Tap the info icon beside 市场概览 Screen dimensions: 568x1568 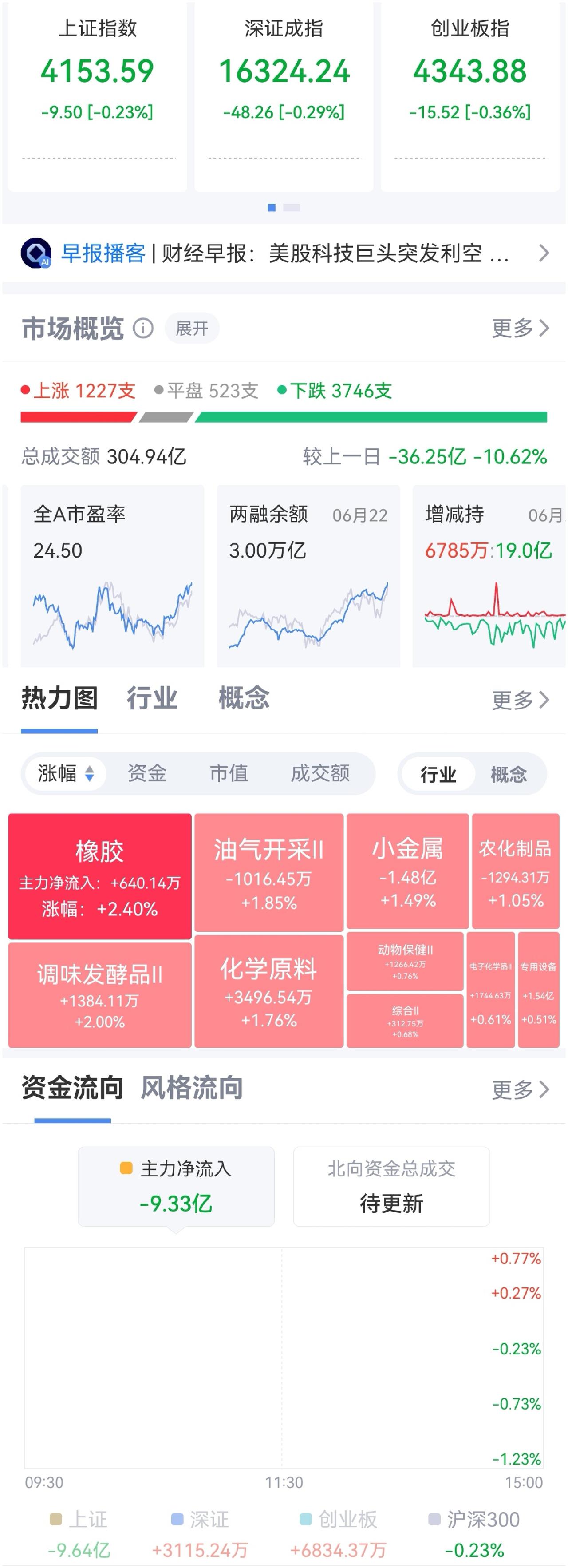[143, 329]
